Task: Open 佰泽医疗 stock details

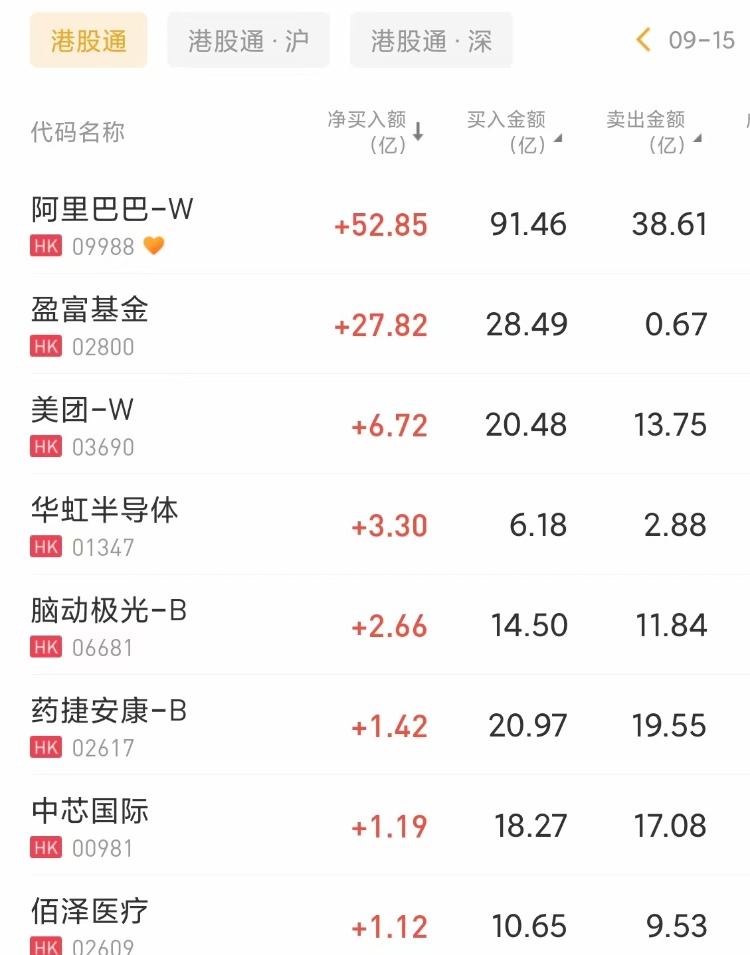Action: pos(90,911)
